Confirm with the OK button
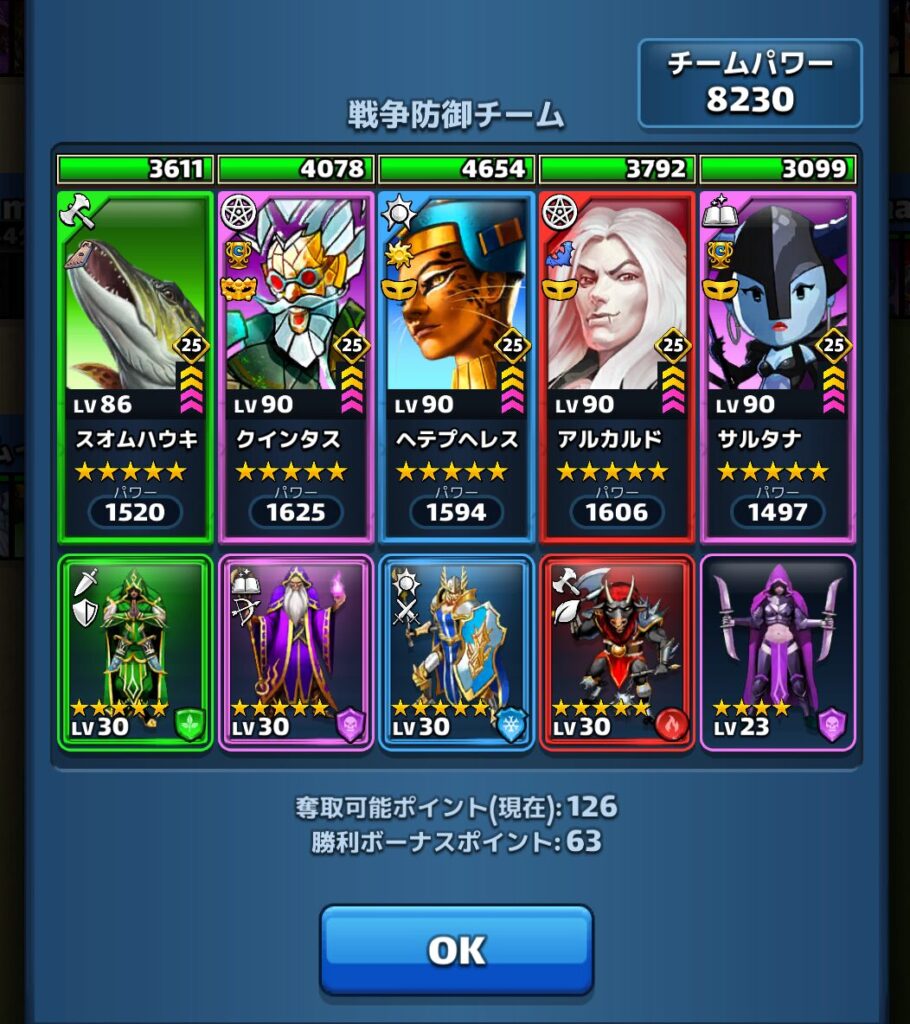 click(x=456, y=949)
